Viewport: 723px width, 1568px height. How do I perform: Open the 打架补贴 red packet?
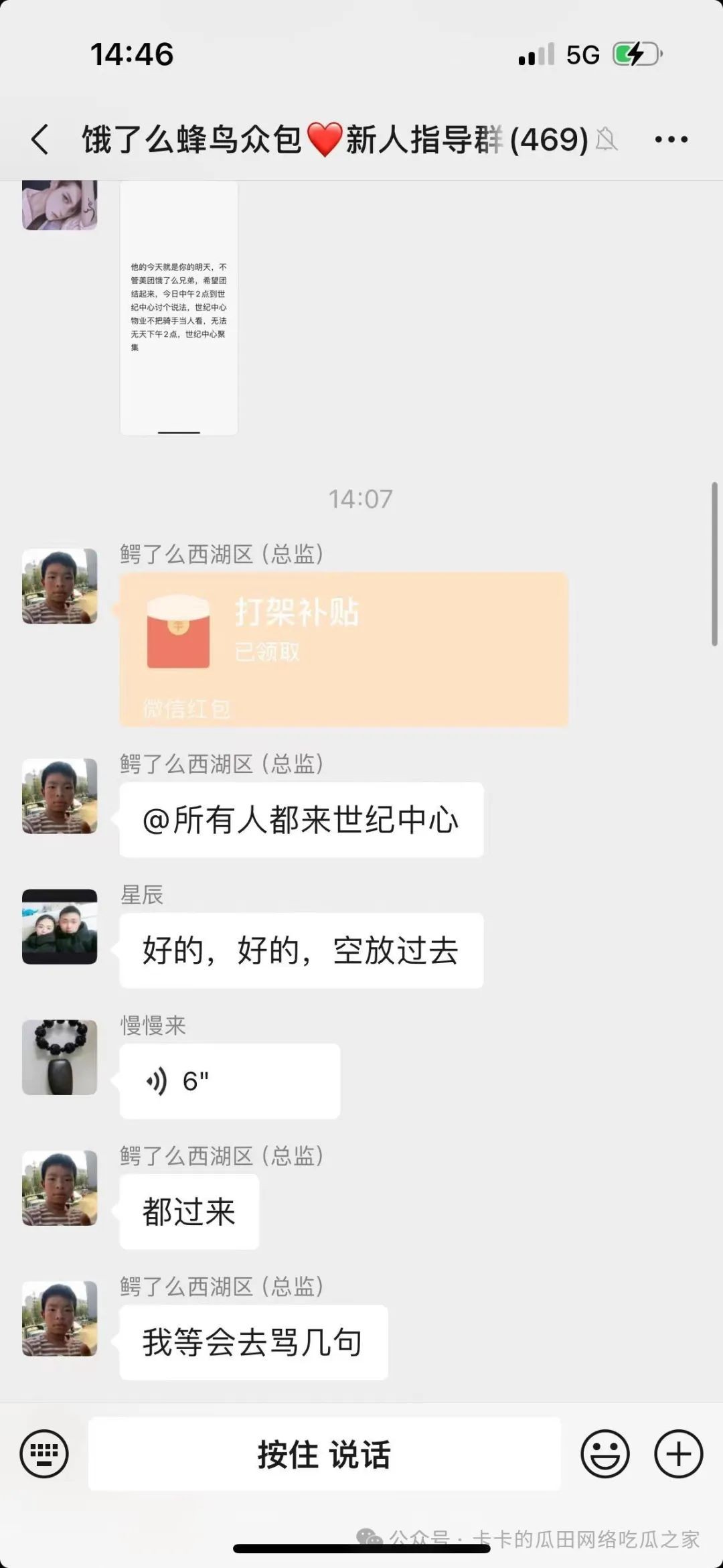point(343,648)
